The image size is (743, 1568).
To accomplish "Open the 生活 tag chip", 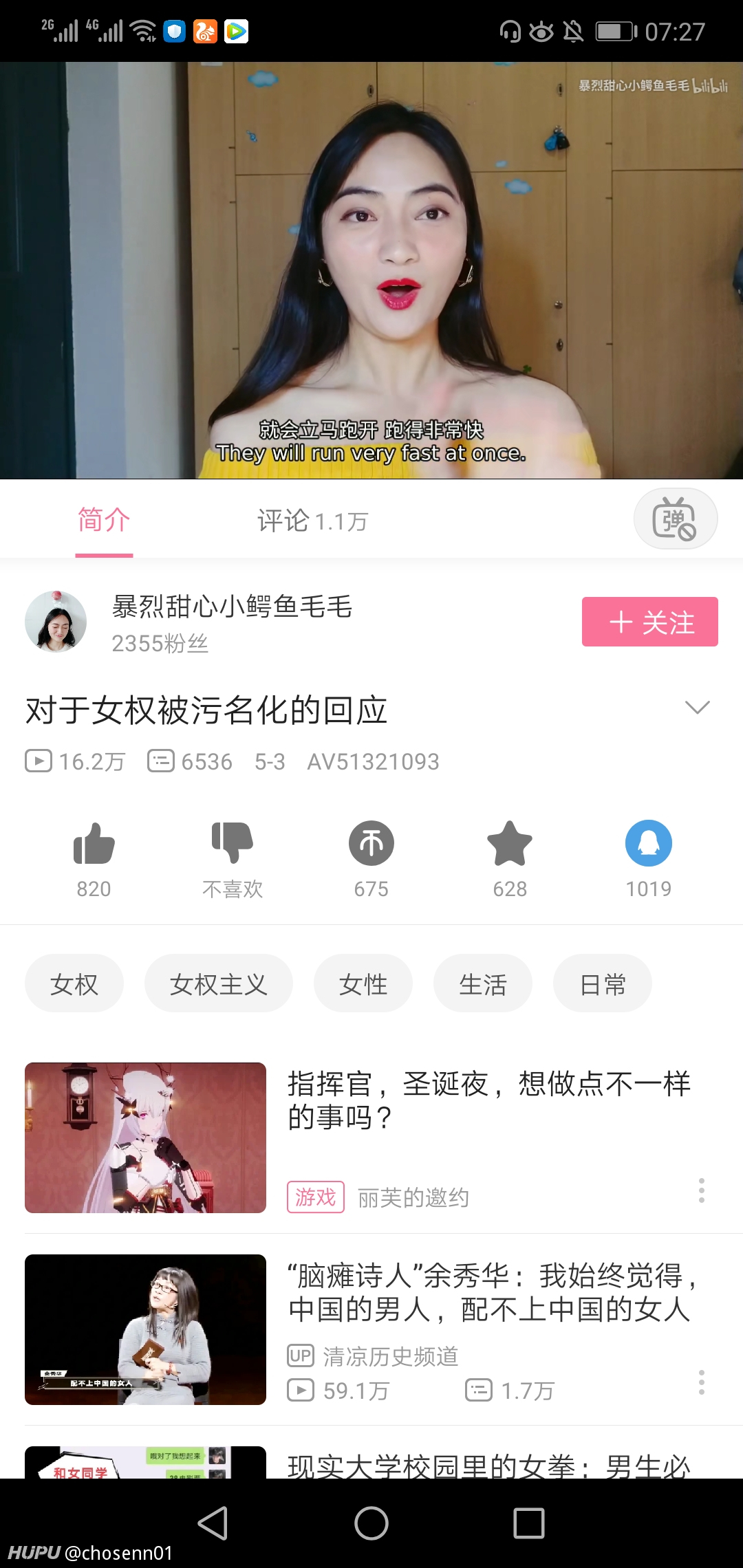I will click(x=483, y=983).
